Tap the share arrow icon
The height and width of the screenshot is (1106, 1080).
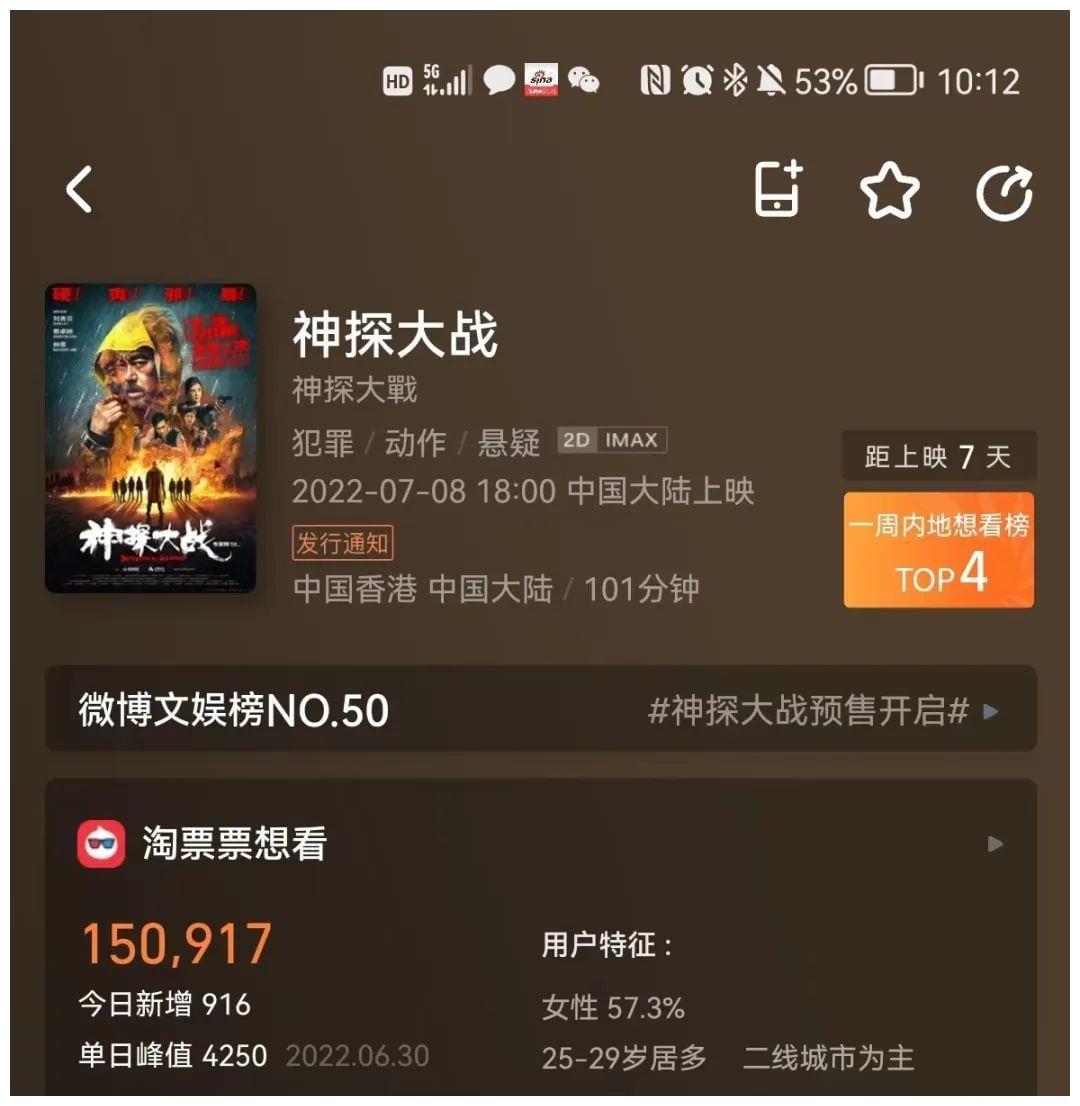coord(1004,191)
